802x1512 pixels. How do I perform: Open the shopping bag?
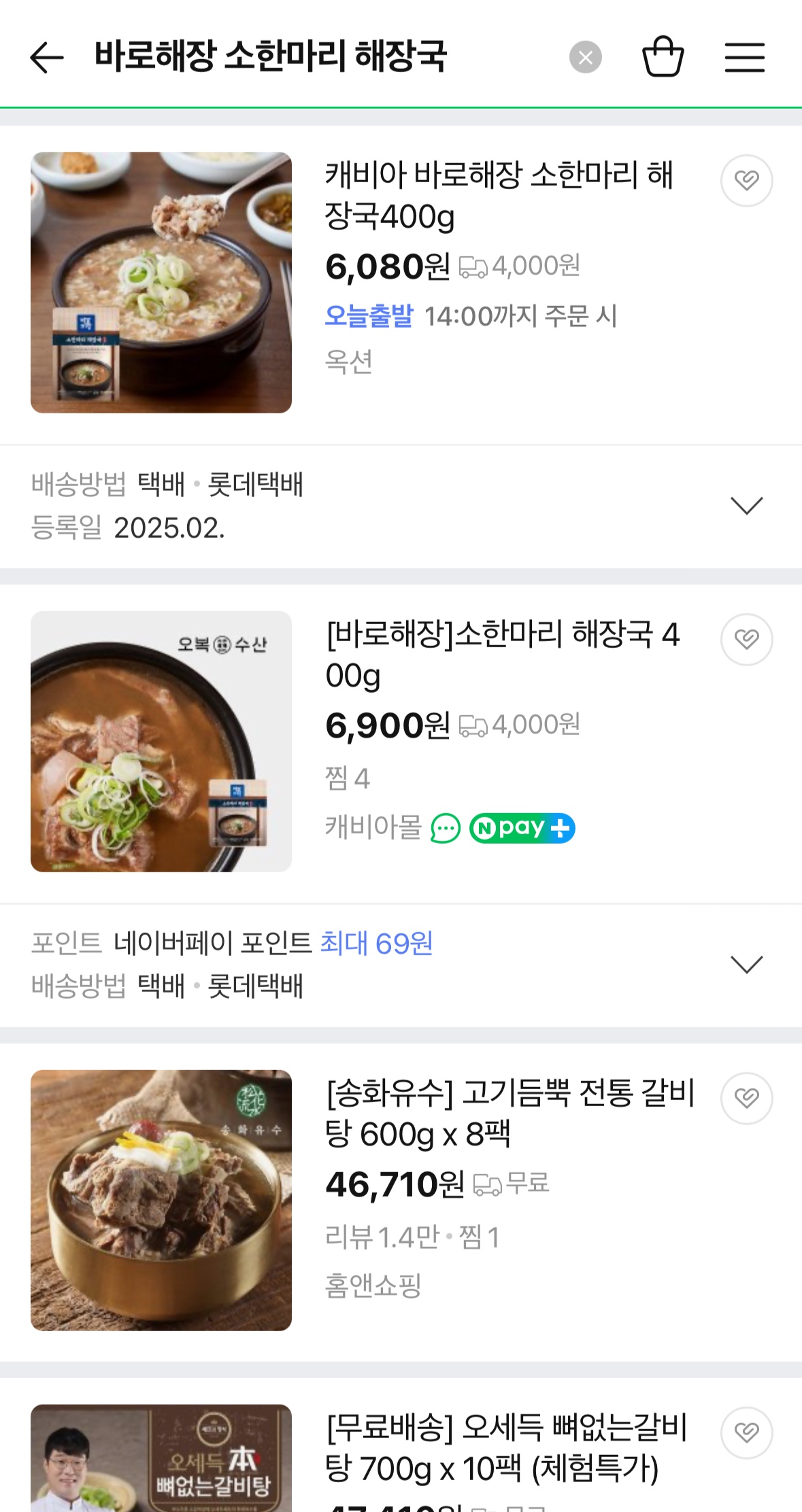663,57
